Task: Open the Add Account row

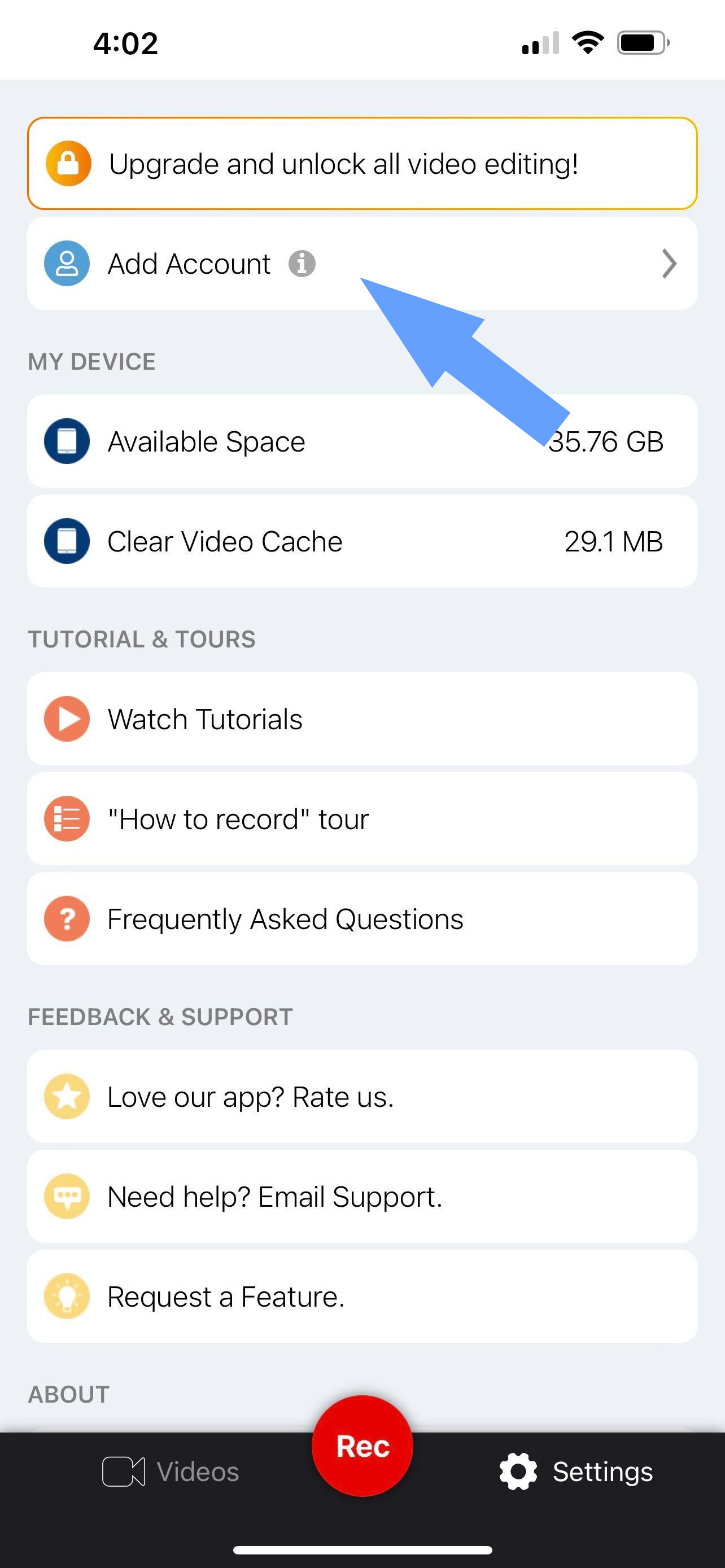Action: click(x=362, y=264)
